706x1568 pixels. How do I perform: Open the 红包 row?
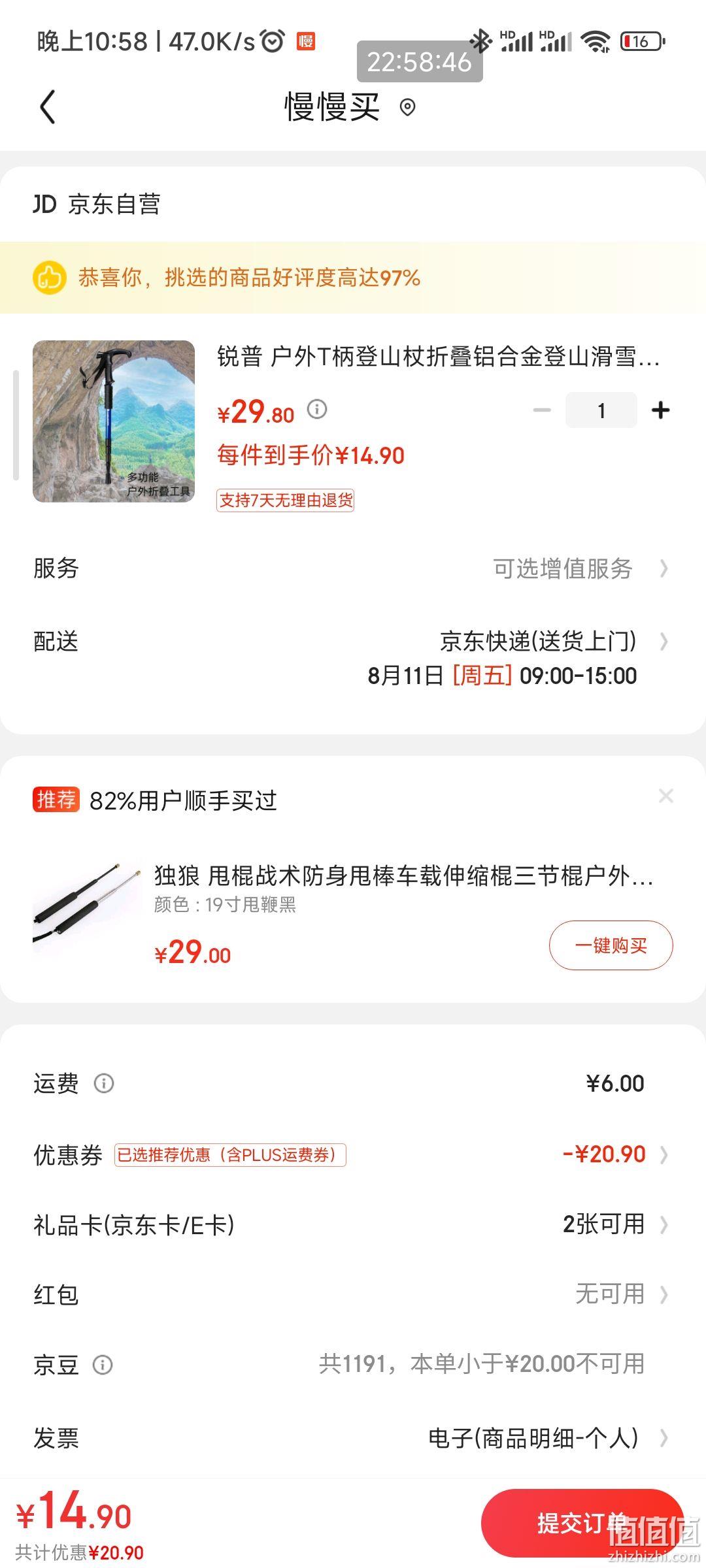coord(353,1294)
